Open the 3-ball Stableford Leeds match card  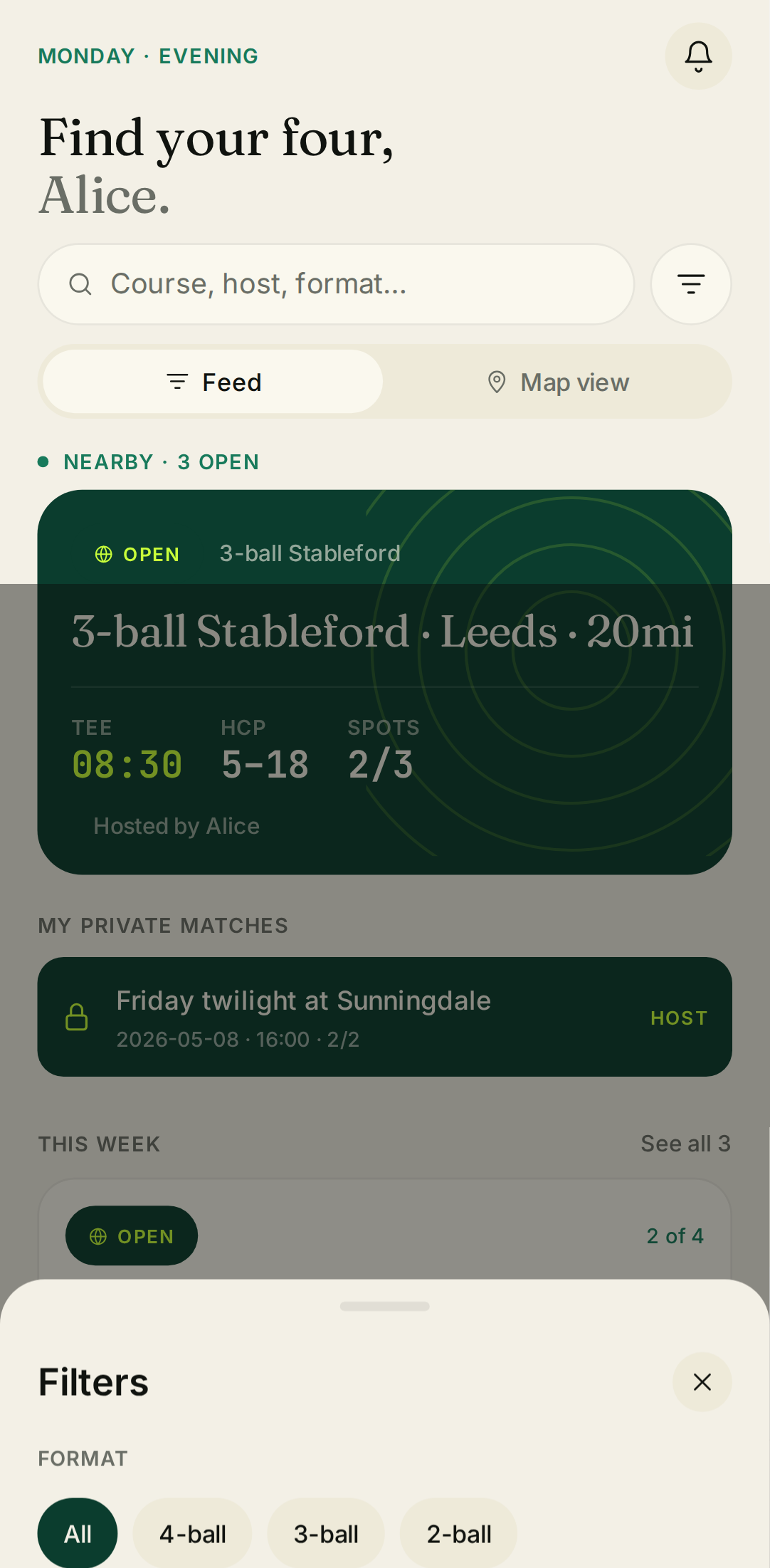point(384,681)
